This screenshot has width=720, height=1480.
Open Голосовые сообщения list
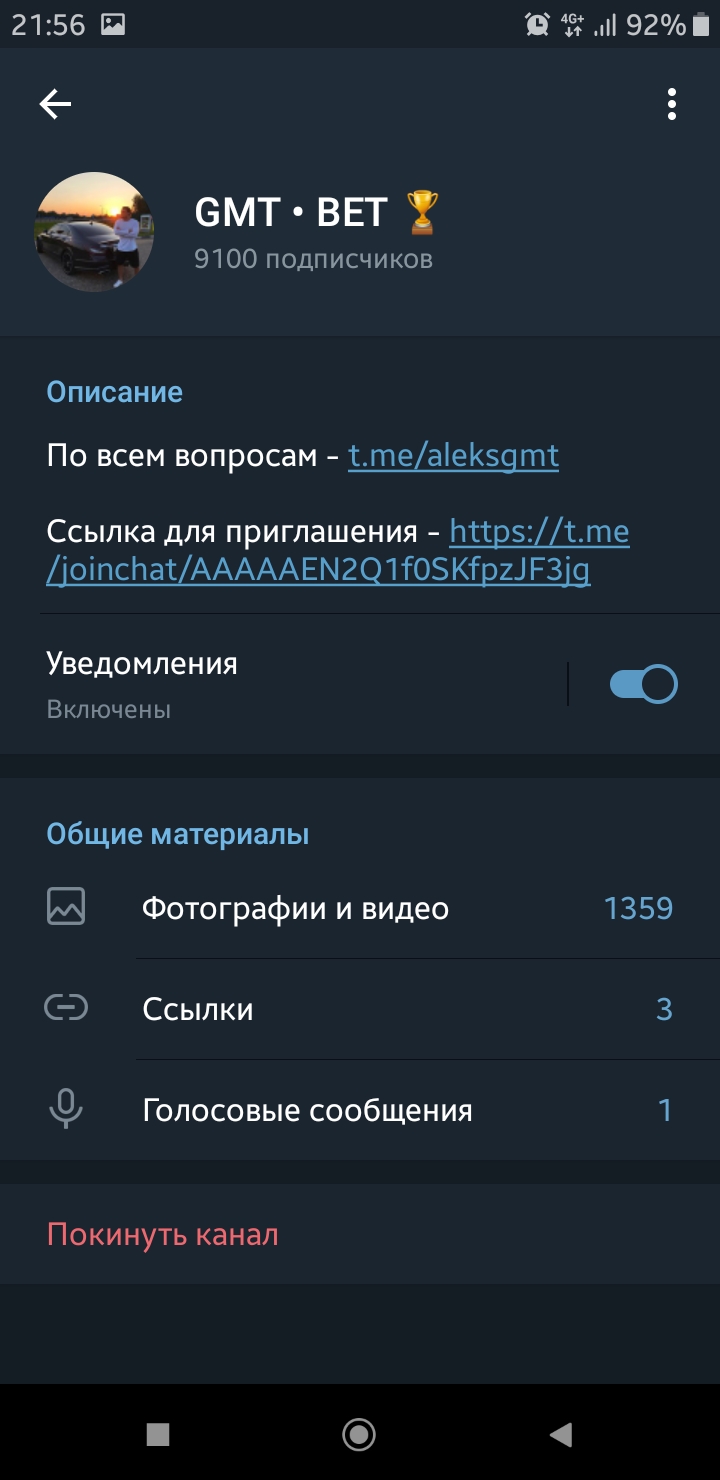[x=360, y=1110]
